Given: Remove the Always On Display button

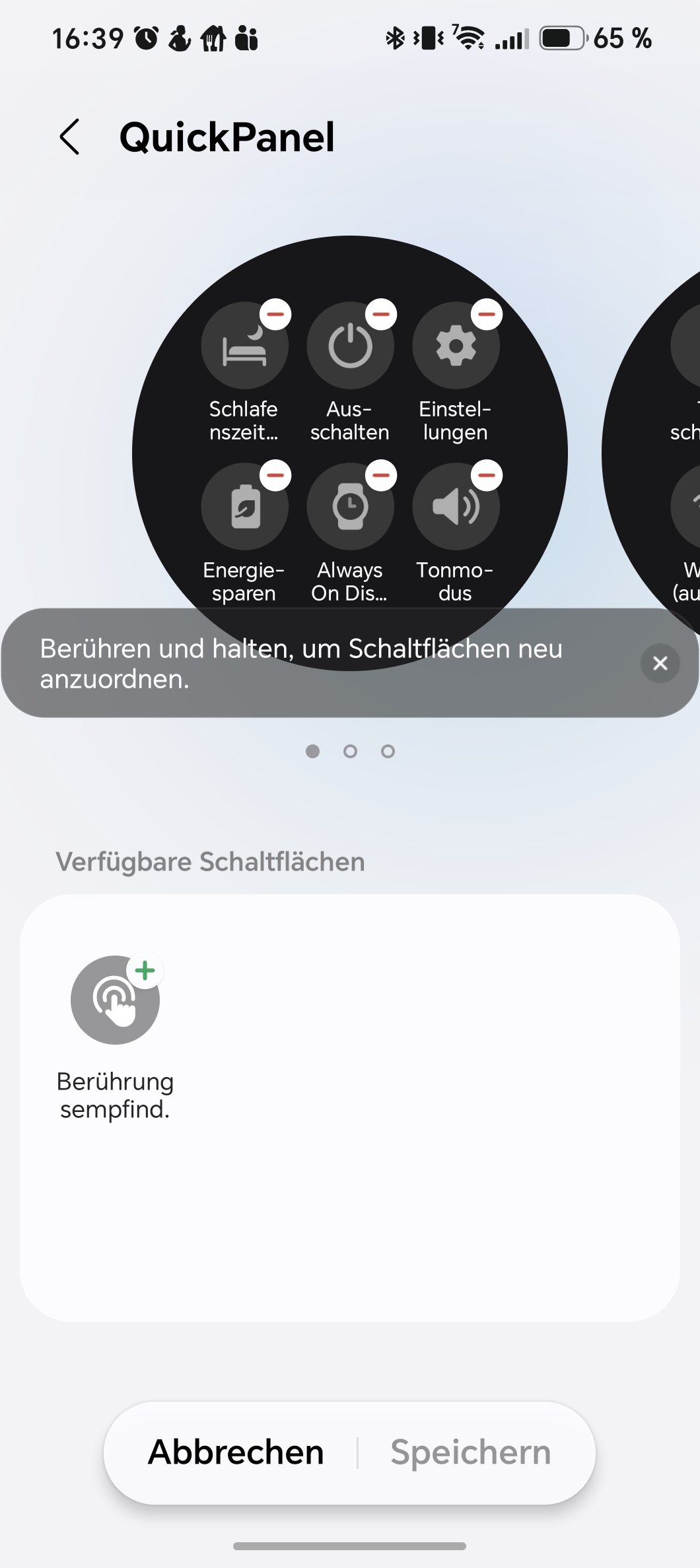Looking at the screenshot, I should pyautogui.click(x=381, y=475).
